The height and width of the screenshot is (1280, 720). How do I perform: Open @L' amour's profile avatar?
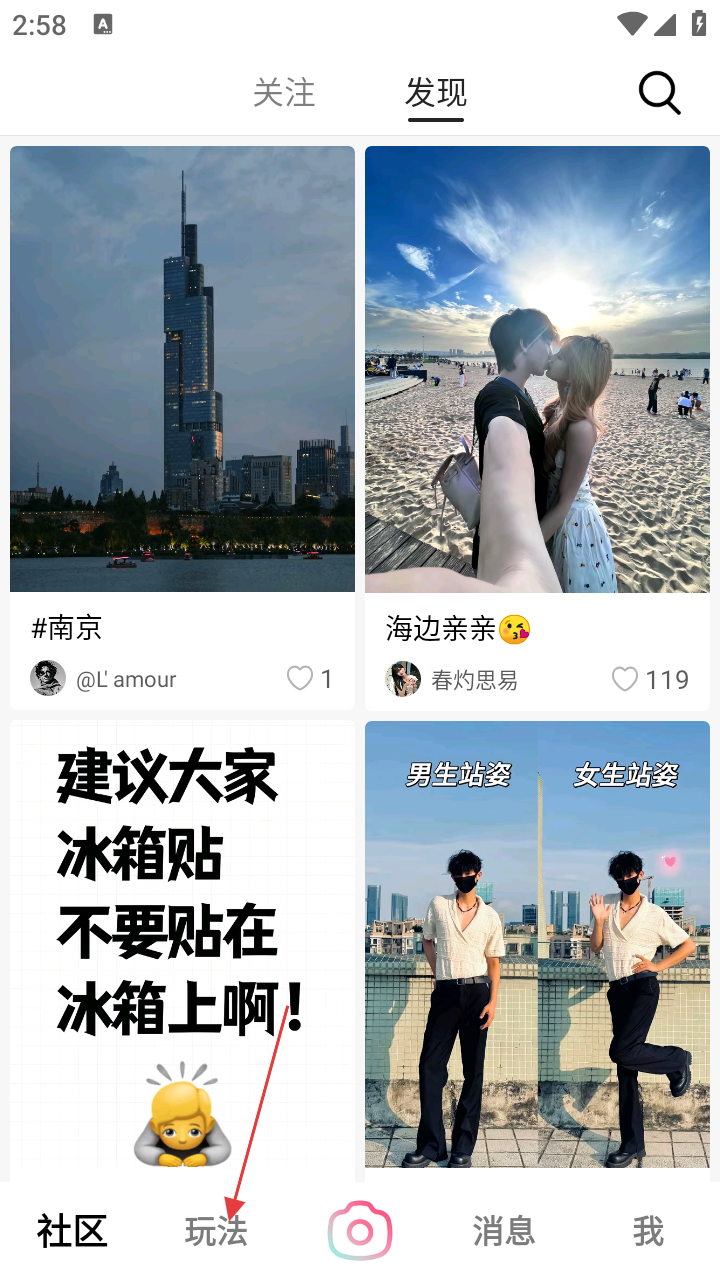(48, 679)
